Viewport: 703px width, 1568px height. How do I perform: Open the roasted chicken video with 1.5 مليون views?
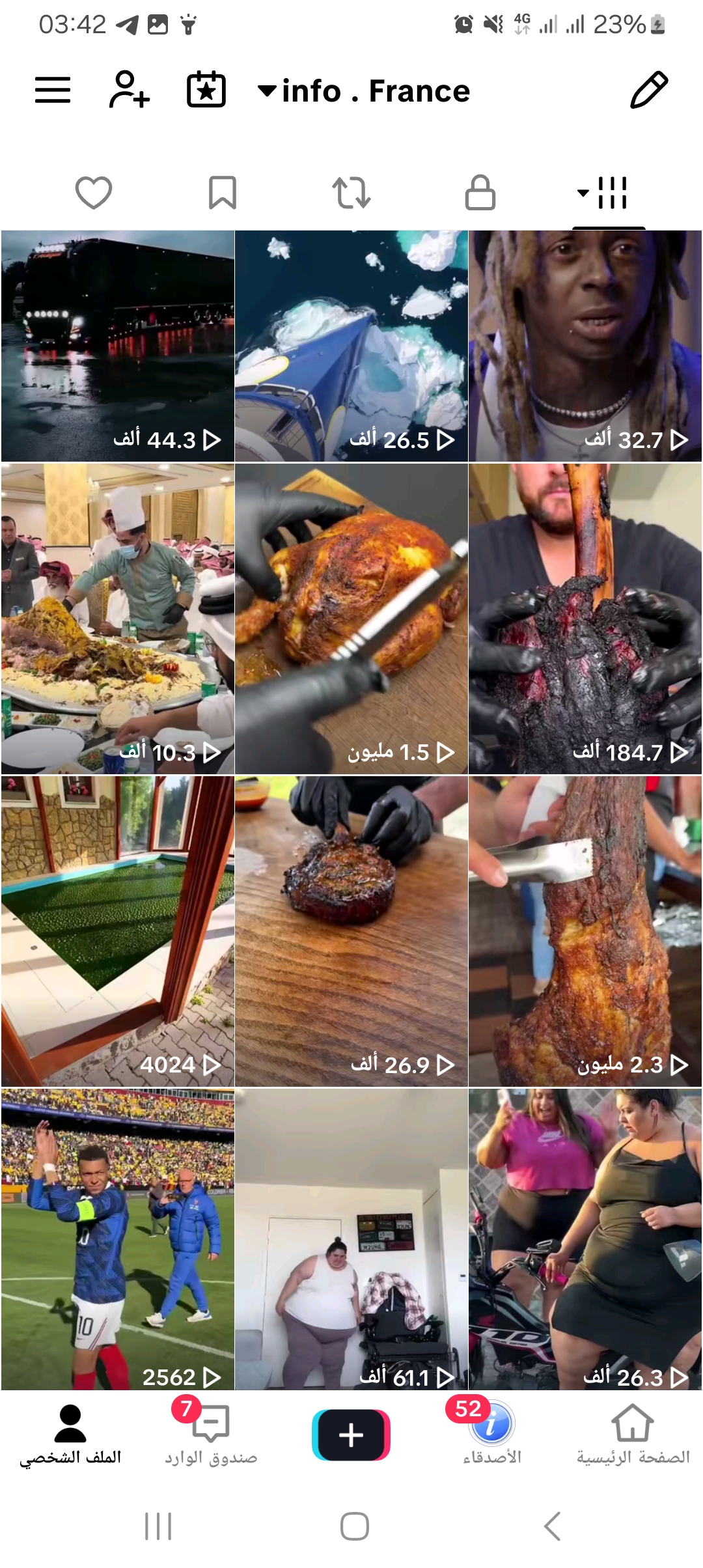click(x=351, y=619)
